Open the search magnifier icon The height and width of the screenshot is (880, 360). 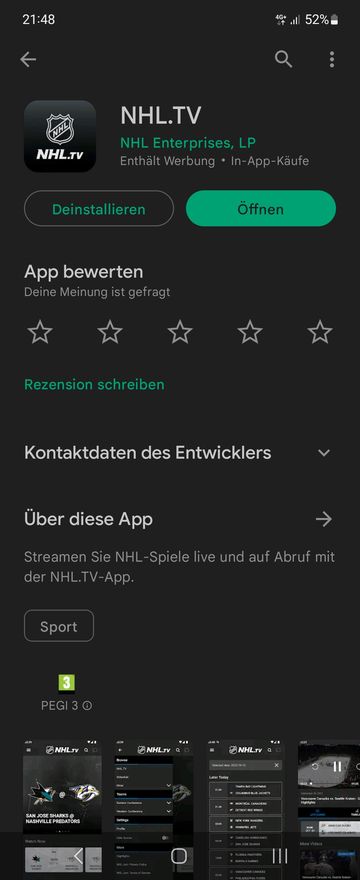[x=284, y=59]
